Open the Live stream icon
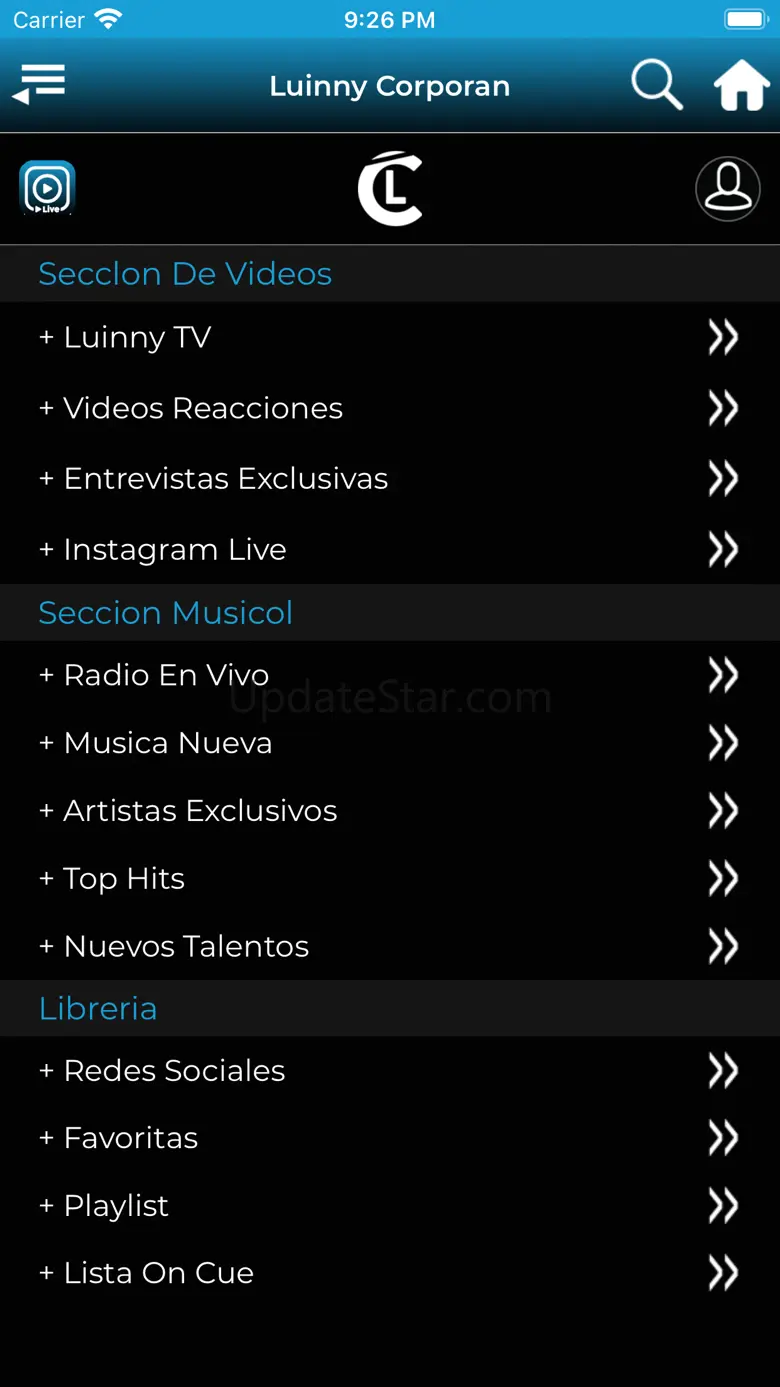Image resolution: width=780 pixels, height=1387 pixels. (47, 188)
